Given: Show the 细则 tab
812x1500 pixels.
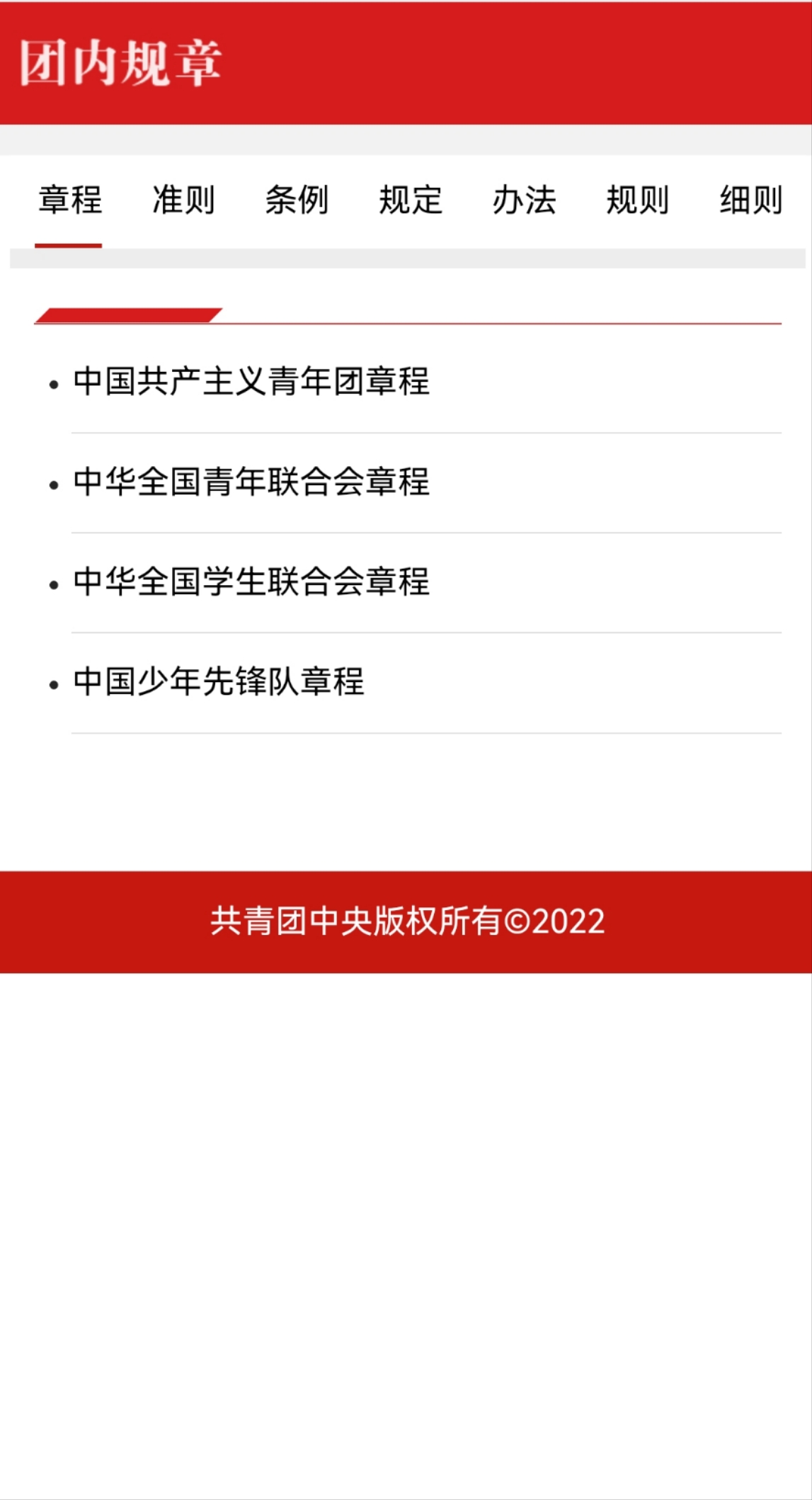Looking at the screenshot, I should pos(751,200).
